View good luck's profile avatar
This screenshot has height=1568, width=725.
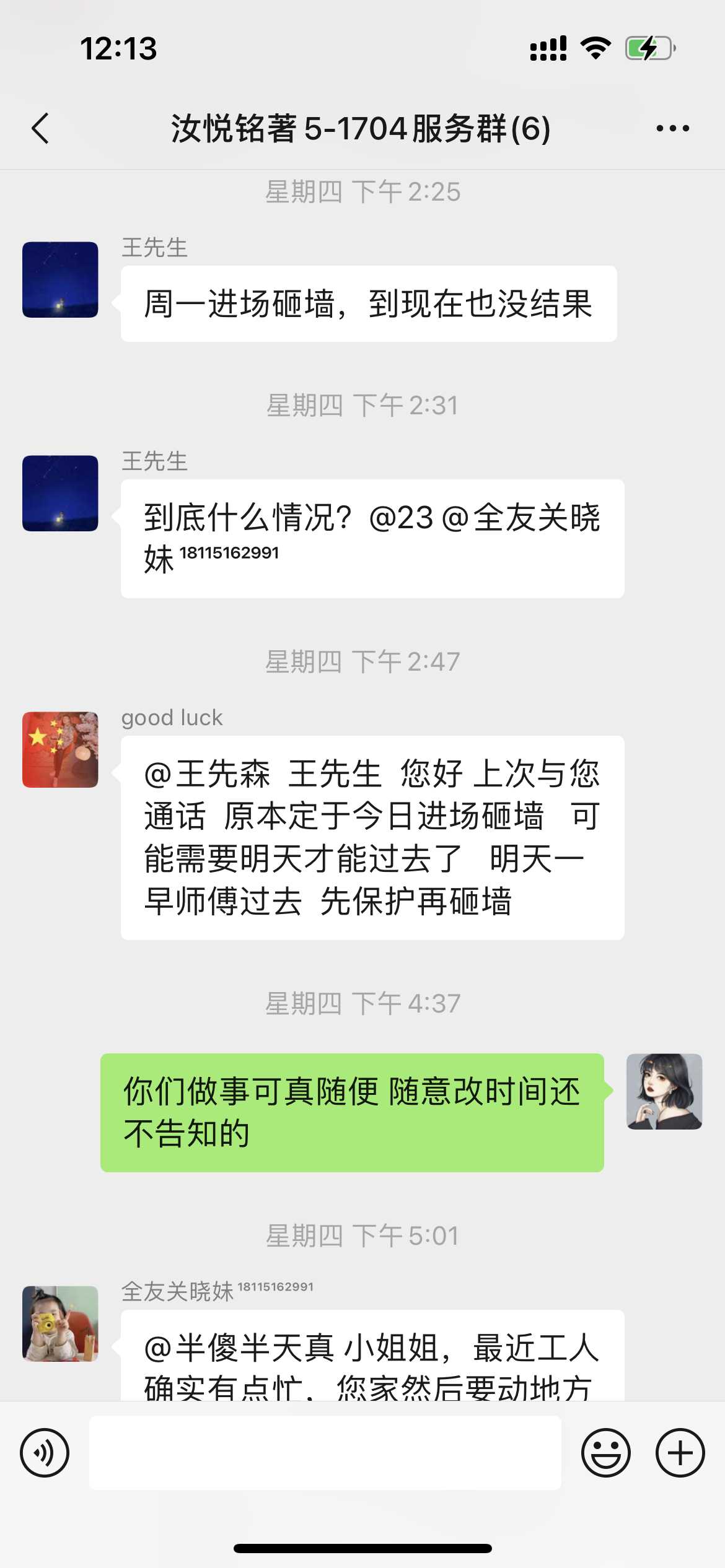60,749
